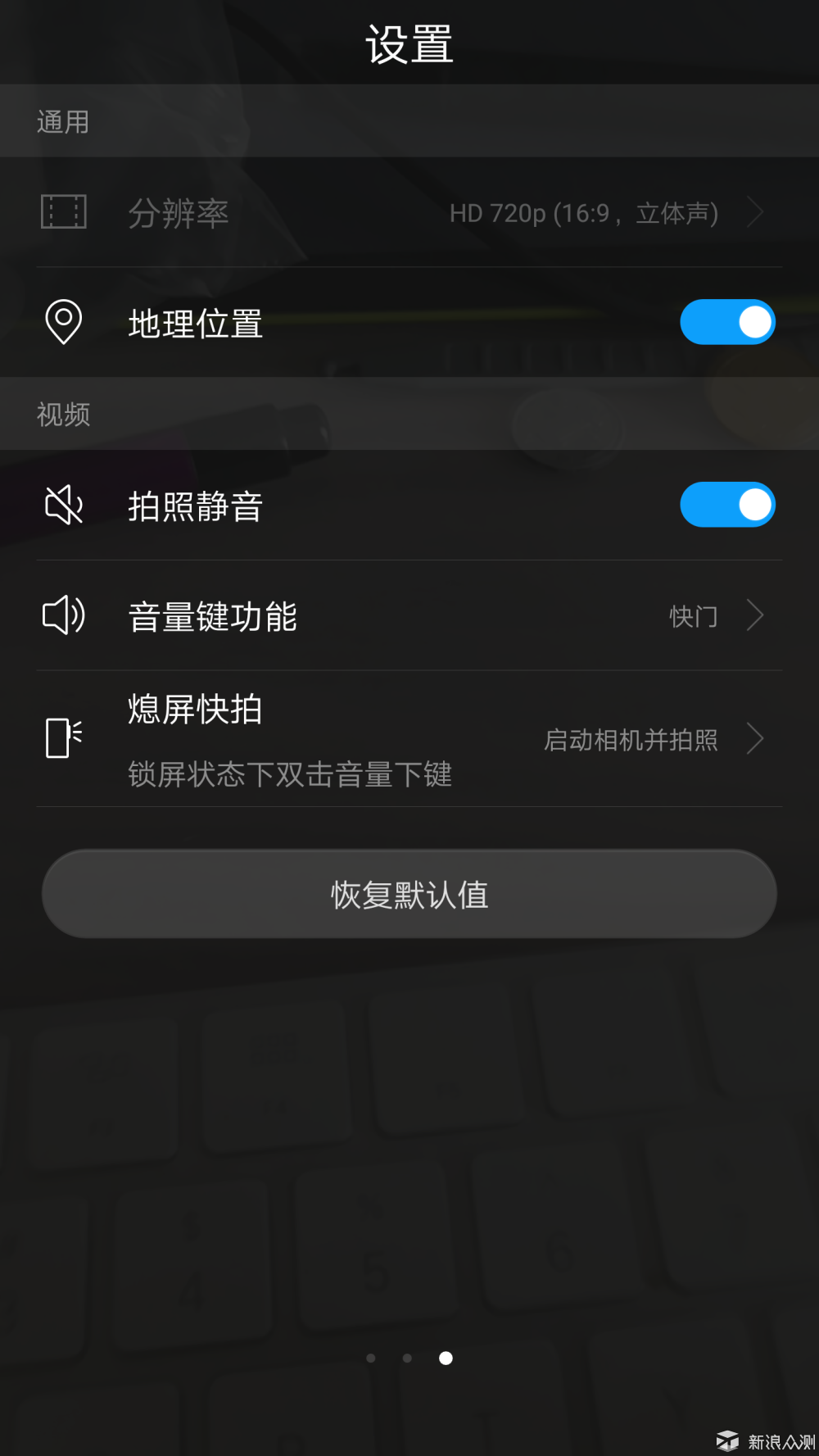The image size is (819, 1456).
Task: Open the 音量键功能 setting
Action: tap(409, 616)
